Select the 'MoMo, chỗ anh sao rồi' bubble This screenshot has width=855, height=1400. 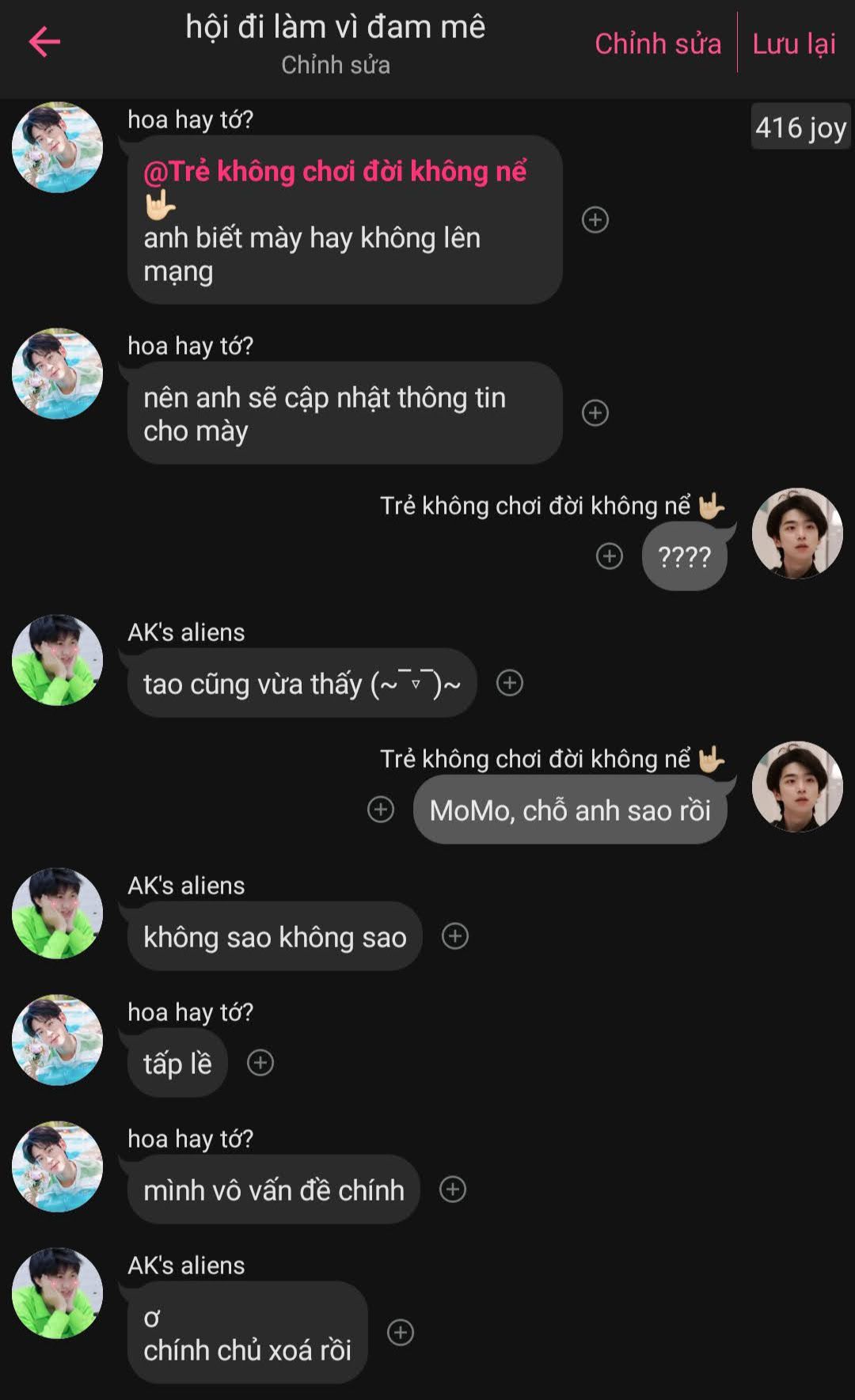click(x=570, y=810)
